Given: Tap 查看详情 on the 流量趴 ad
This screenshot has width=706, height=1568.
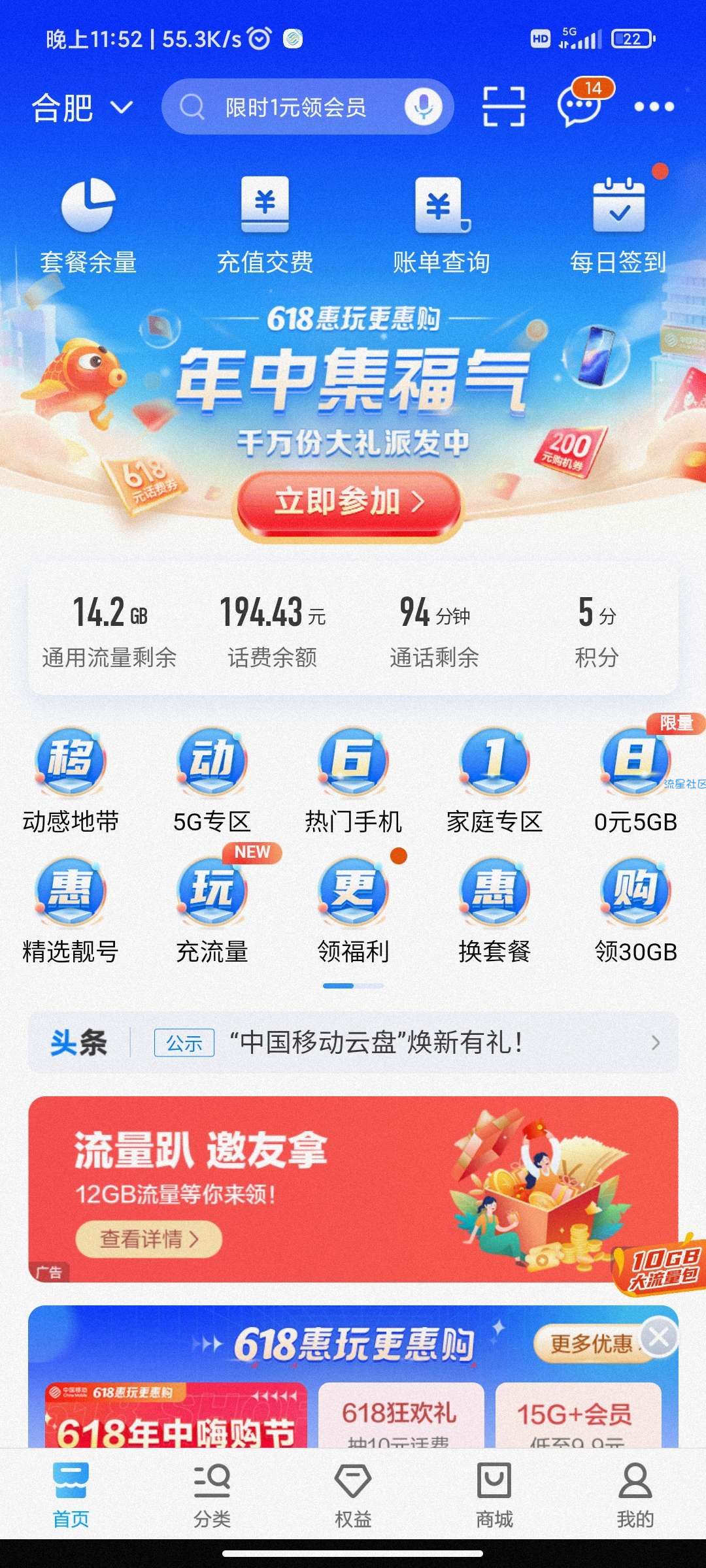Looking at the screenshot, I should pyautogui.click(x=149, y=1239).
